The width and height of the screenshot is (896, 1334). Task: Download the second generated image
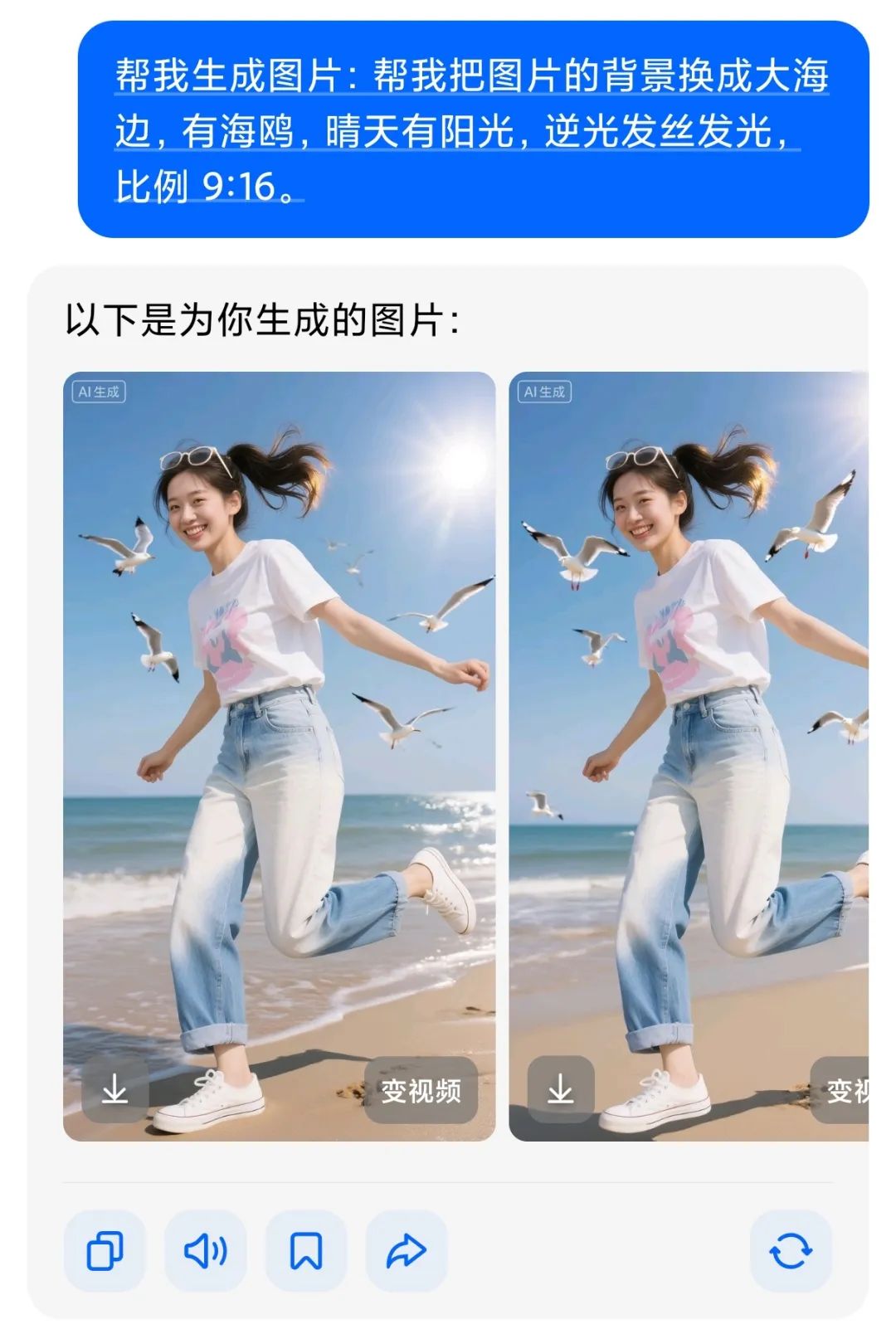click(x=560, y=1089)
